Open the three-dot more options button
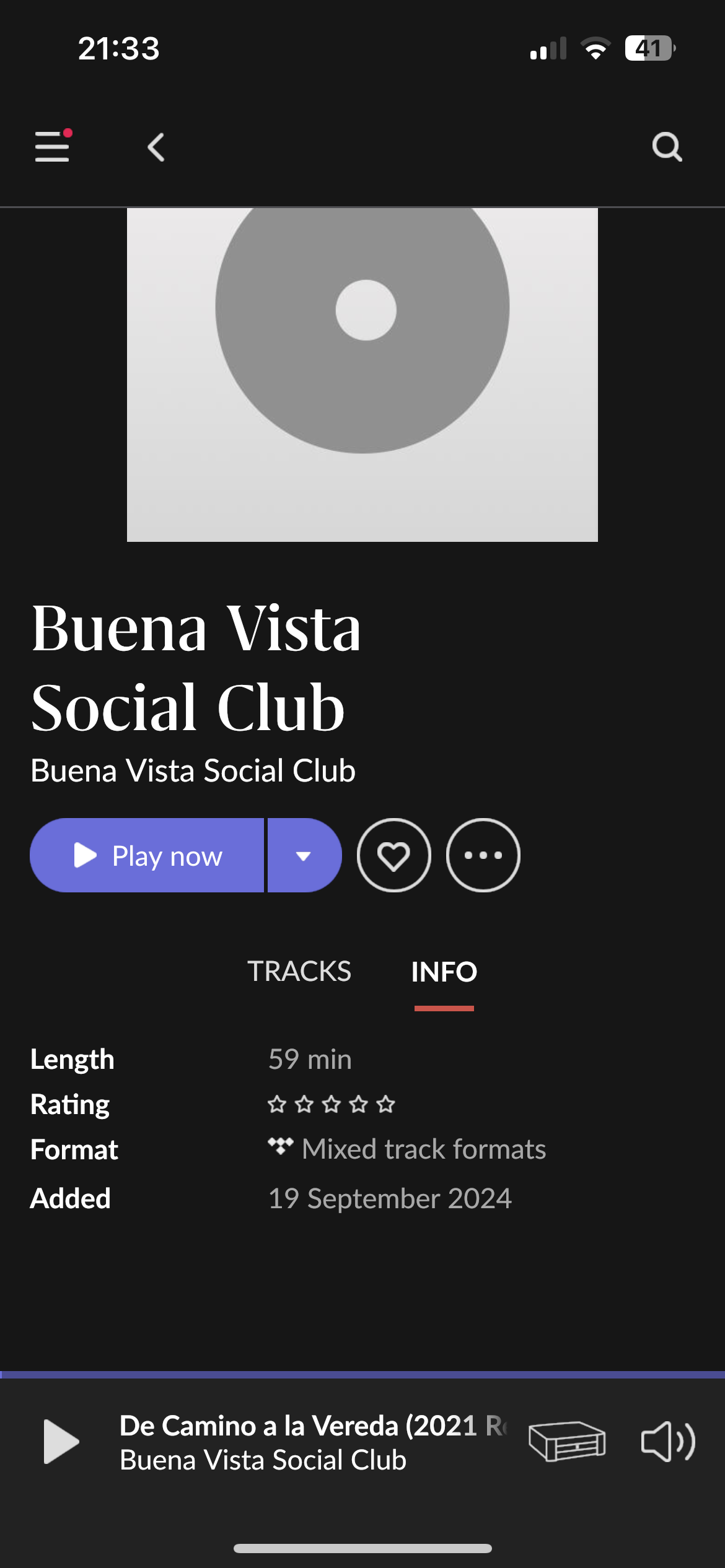 pyautogui.click(x=483, y=855)
